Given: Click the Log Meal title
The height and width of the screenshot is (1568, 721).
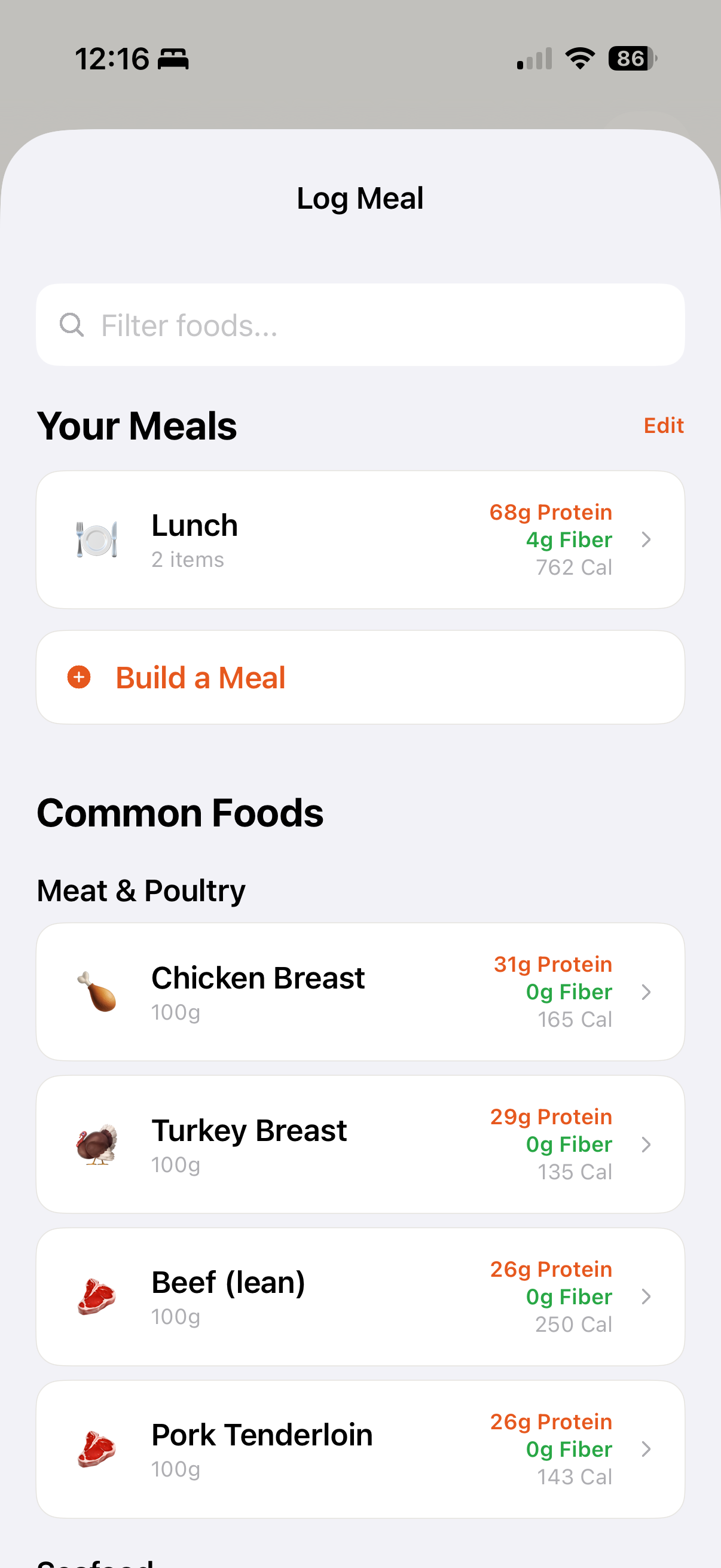Looking at the screenshot, I should pos(360,197).
